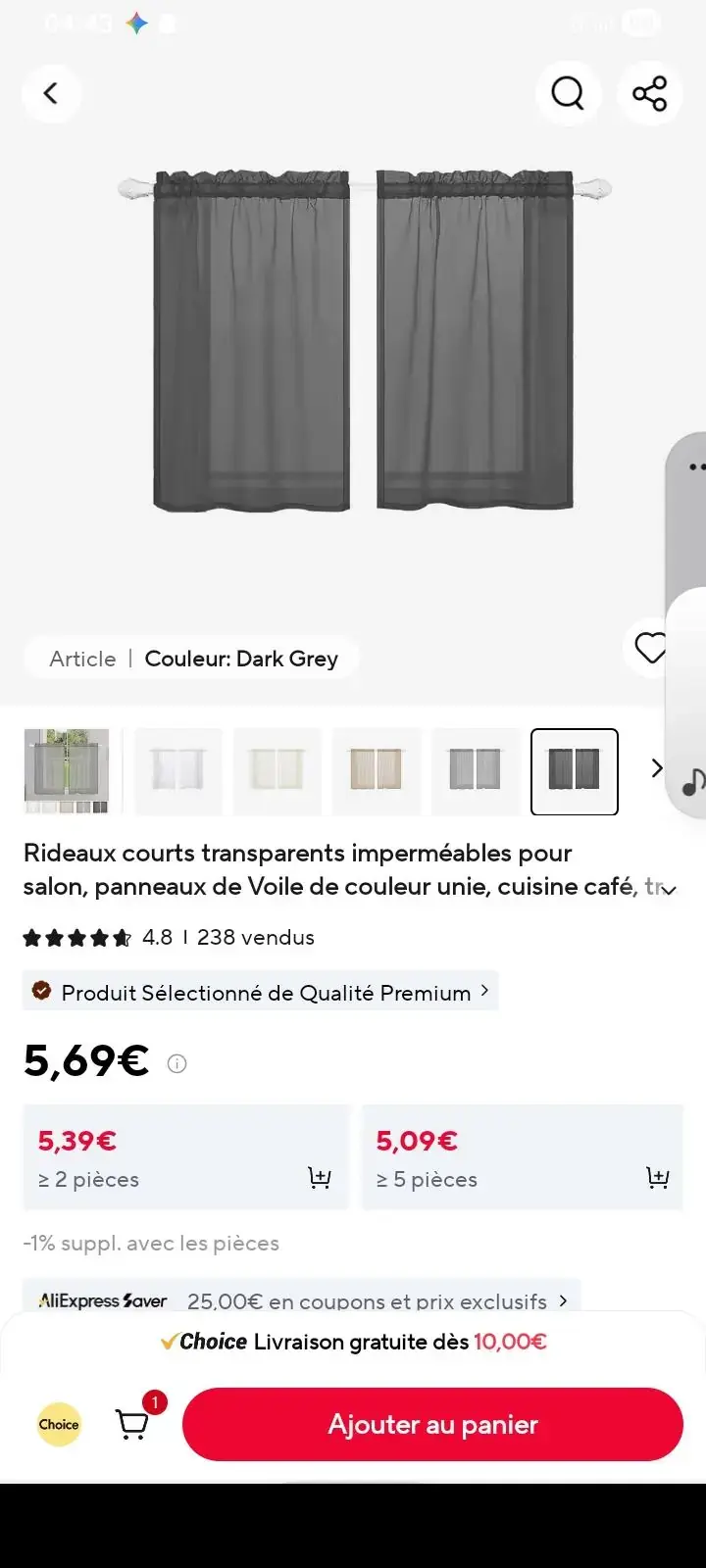Go back to the previous page

coord(51,93)
